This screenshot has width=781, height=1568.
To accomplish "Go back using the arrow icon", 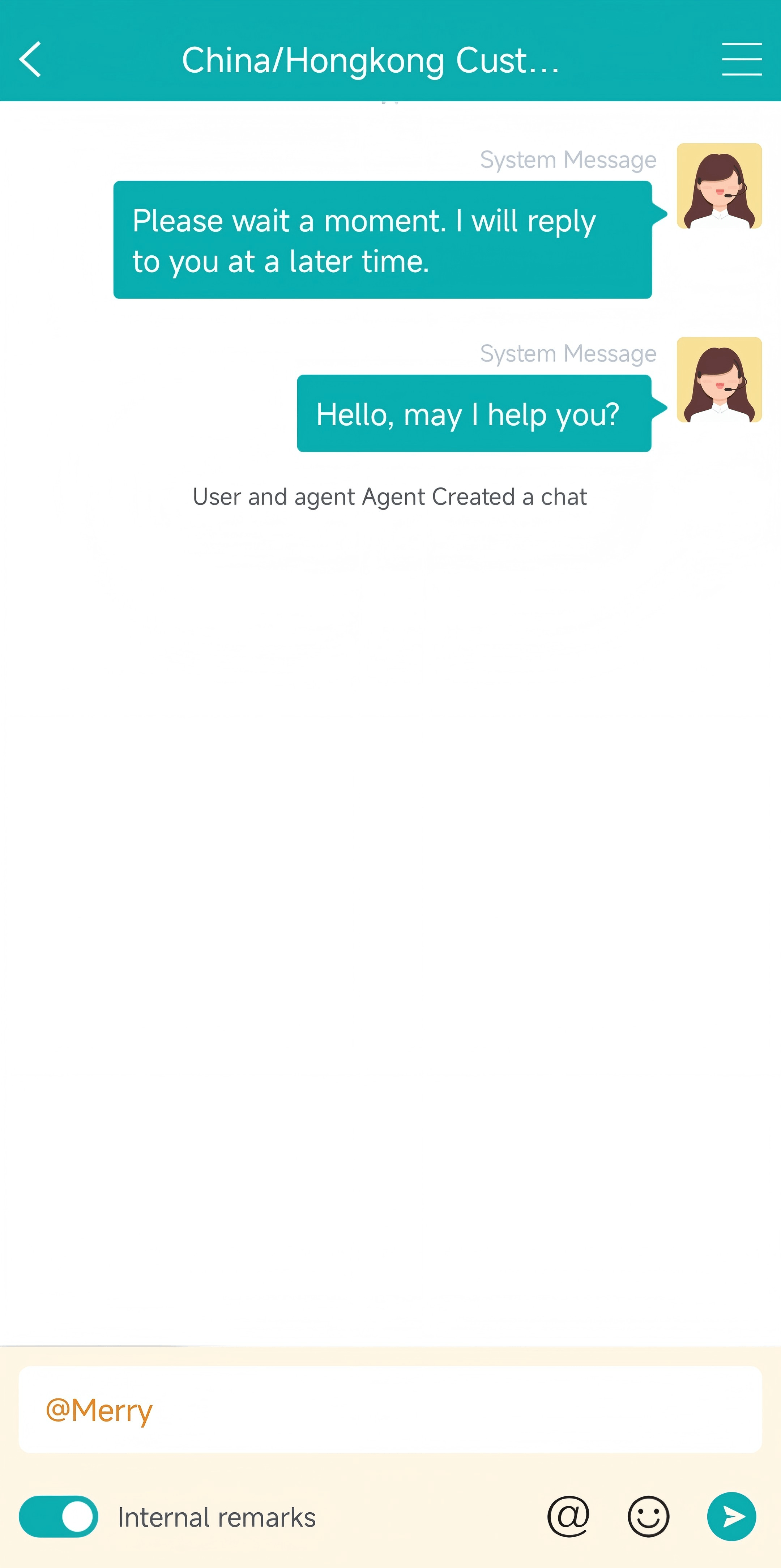I will (30, 60).
